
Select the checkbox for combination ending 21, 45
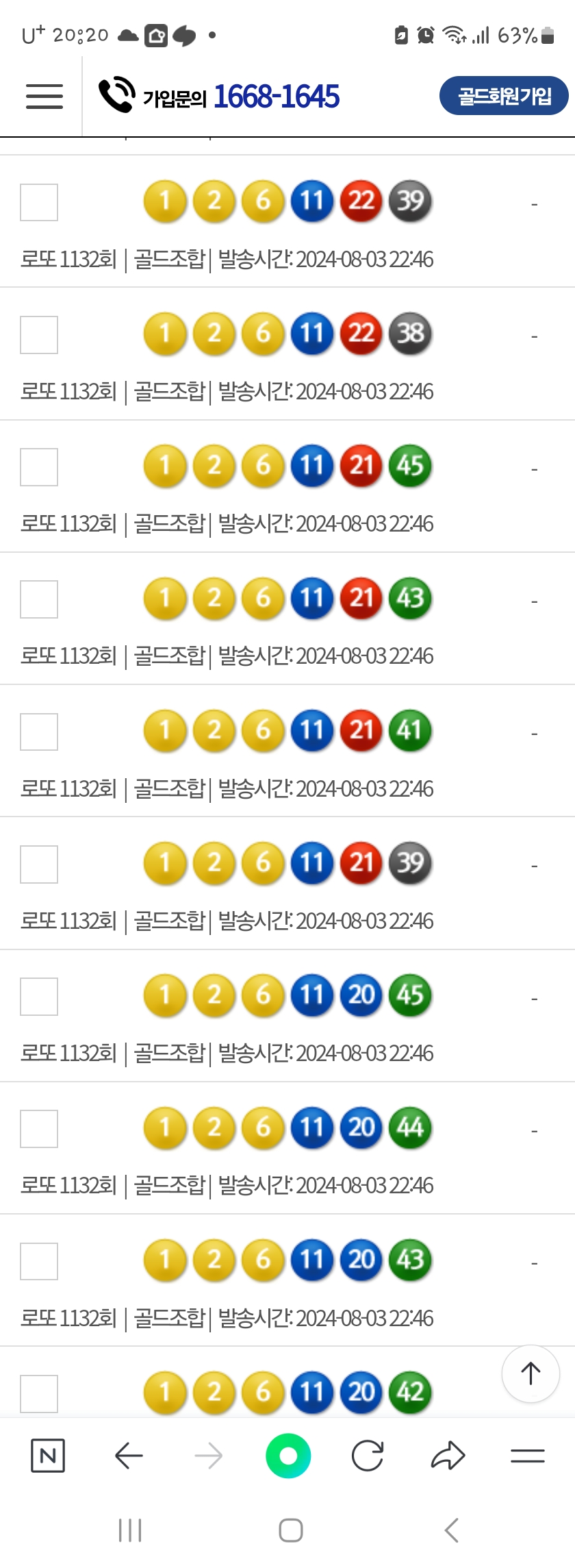click(x=39, y=466)
